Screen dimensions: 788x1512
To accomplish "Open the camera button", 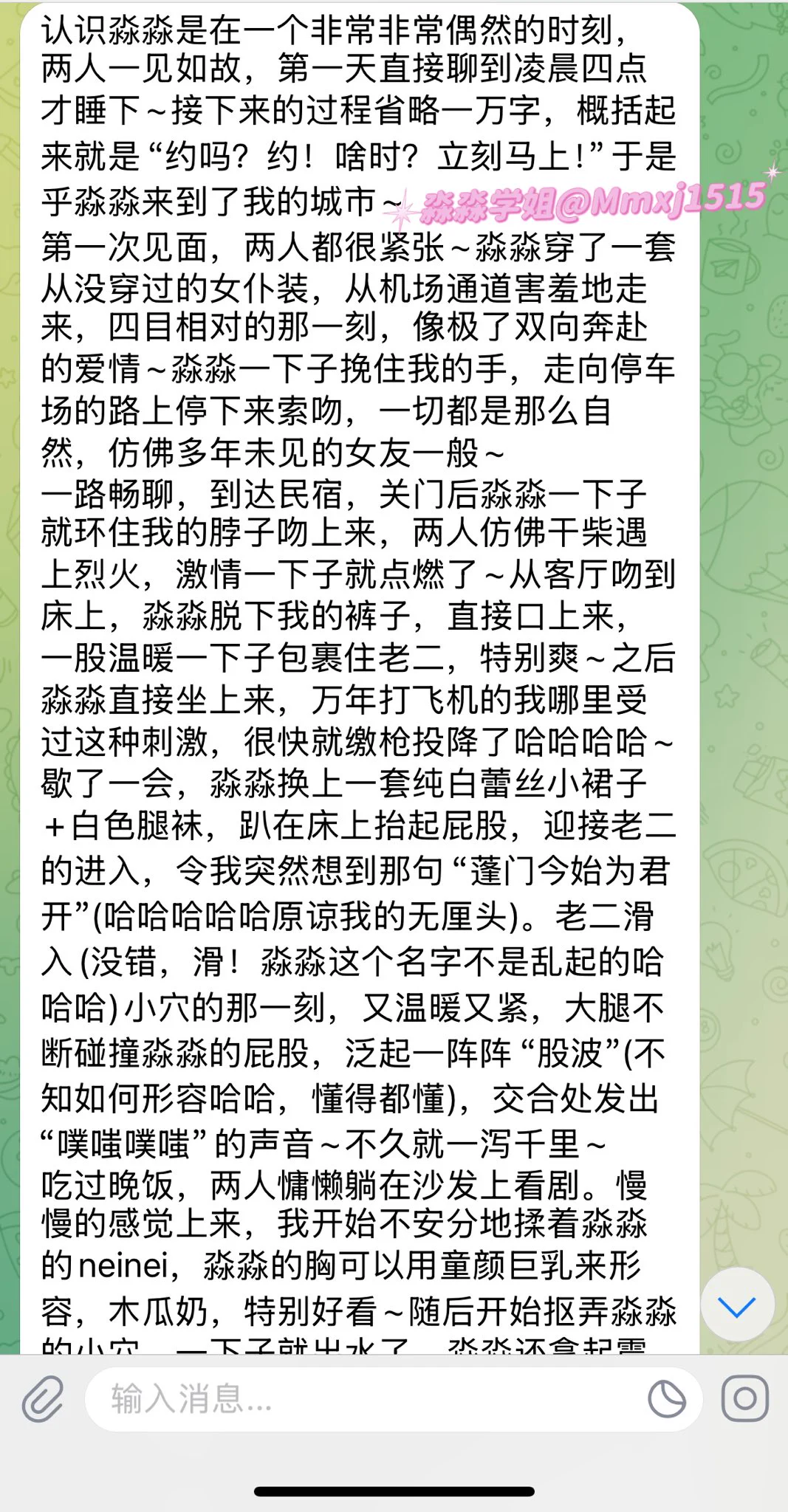I will pyautogui.click(x=744, y=1398).
